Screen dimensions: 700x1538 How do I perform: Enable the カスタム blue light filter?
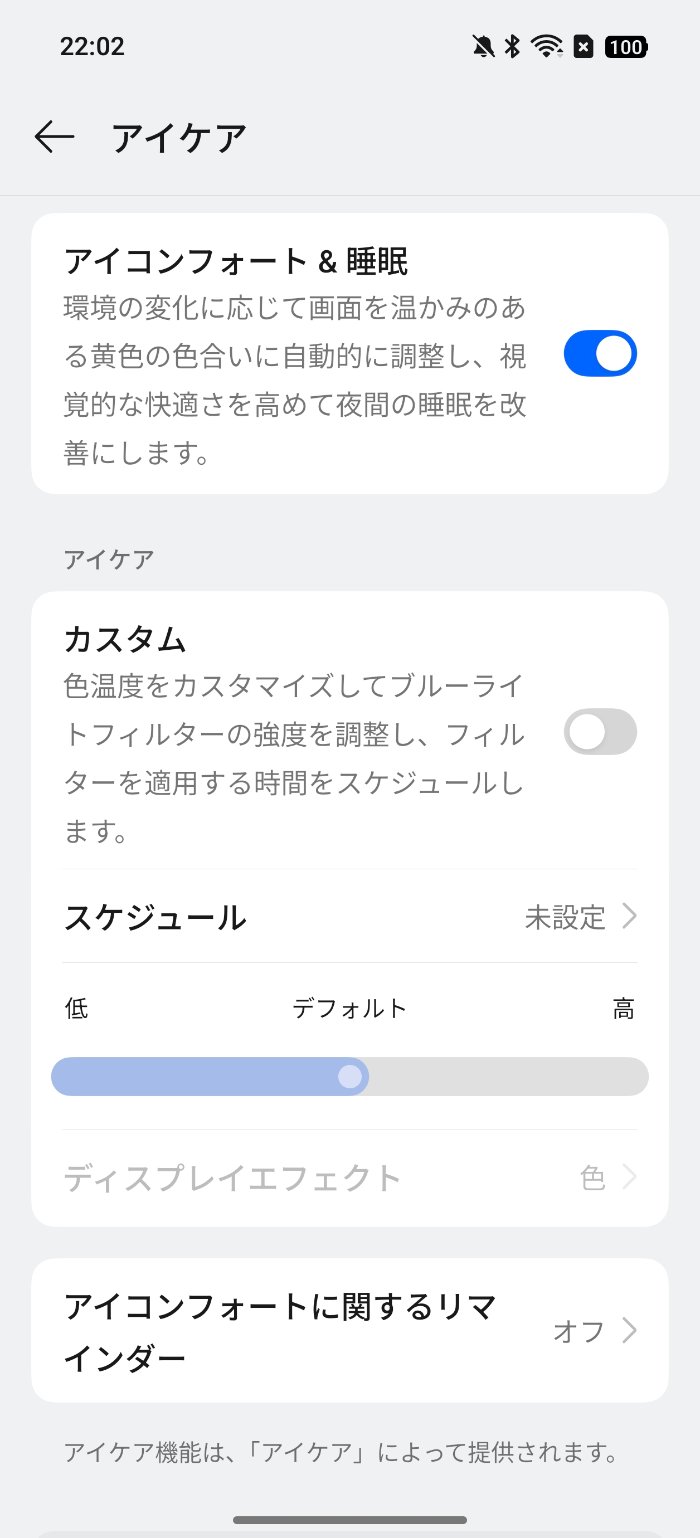click(x=600, y=731)
